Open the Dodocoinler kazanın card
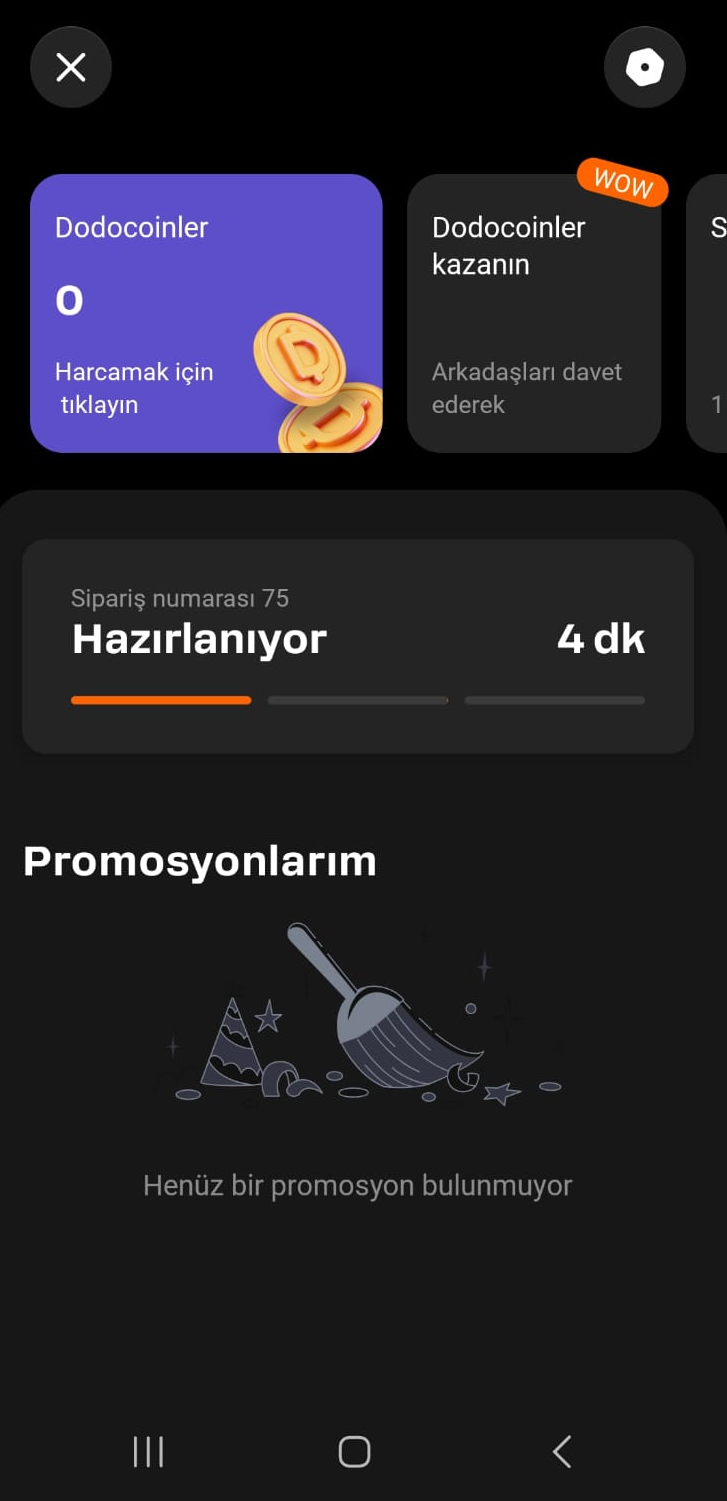 pos(533,313)
